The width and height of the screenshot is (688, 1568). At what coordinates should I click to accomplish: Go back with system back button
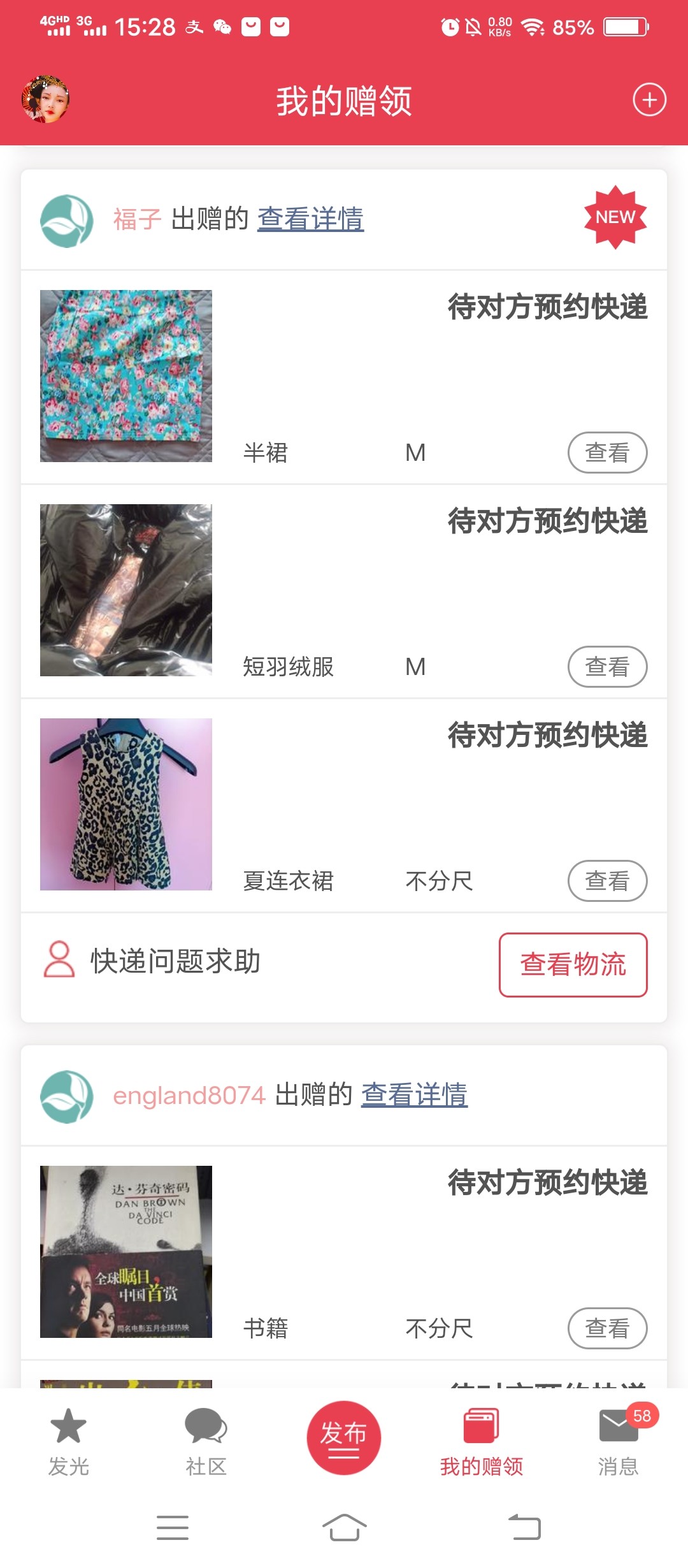pyautogui.click(x=524, y=1528)
